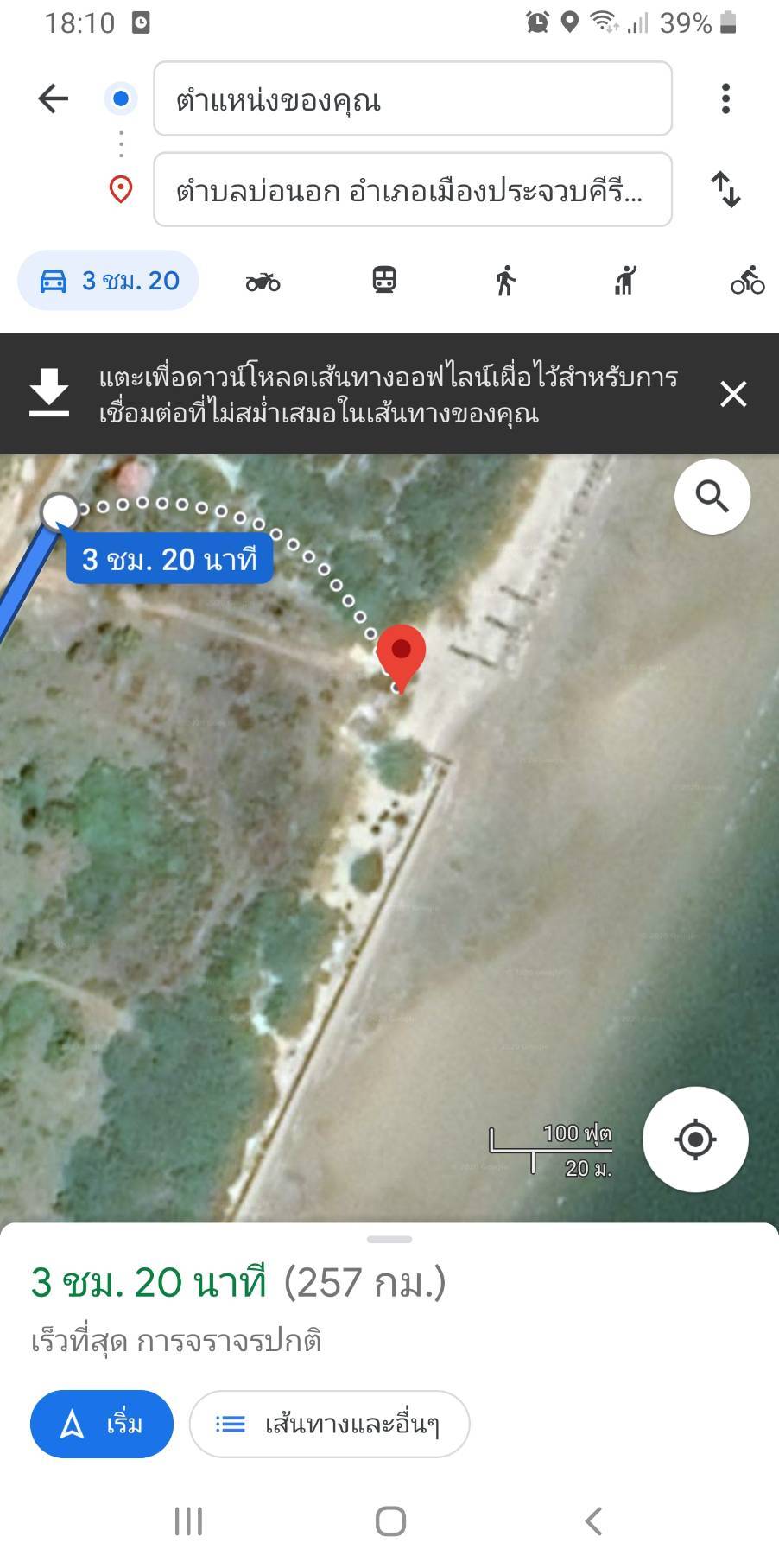
Task: Dismiss the offline route download banner
Action: (x=733, y=394)
